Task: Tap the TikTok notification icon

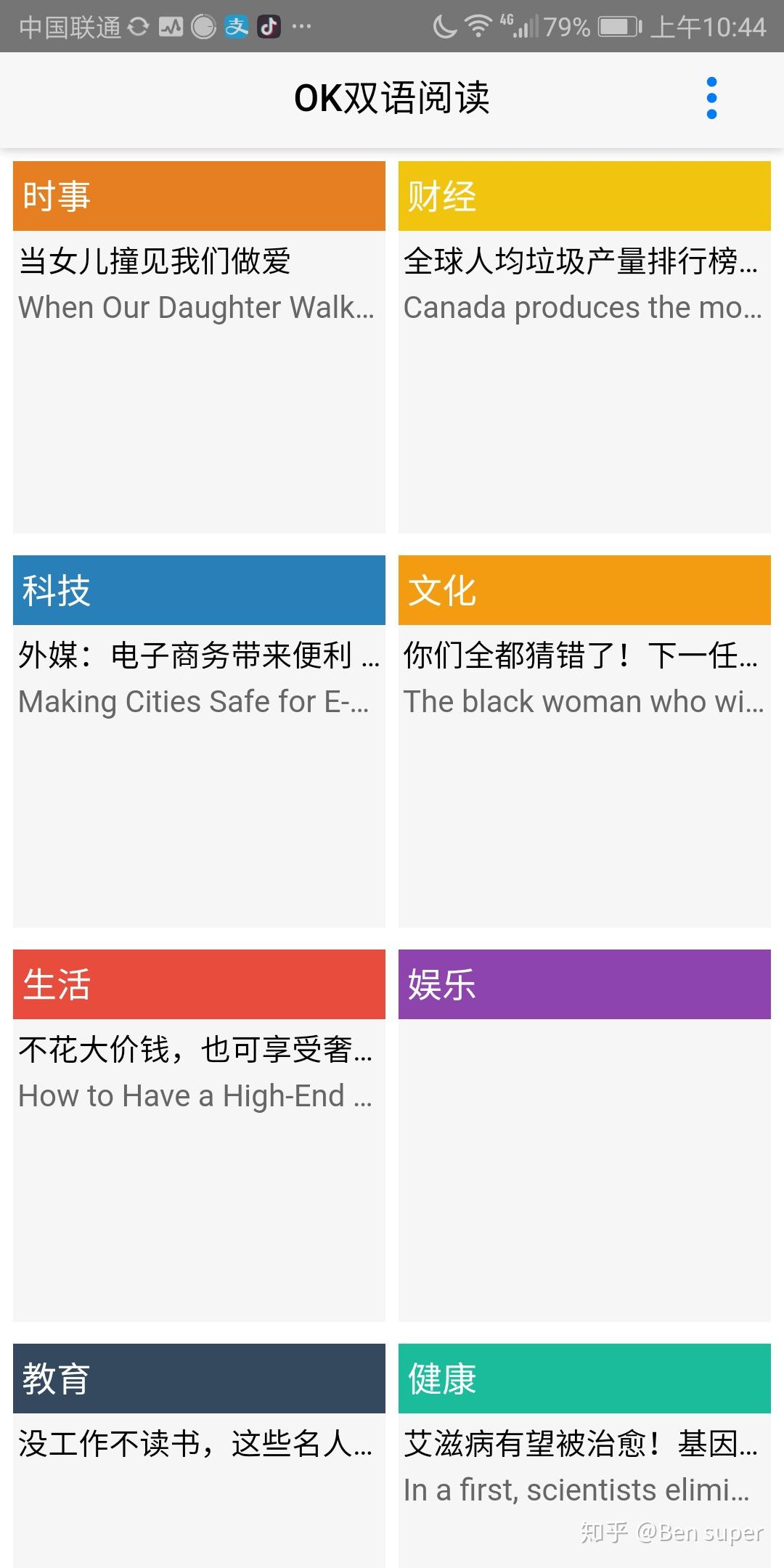Action: (x=267, y=26)
